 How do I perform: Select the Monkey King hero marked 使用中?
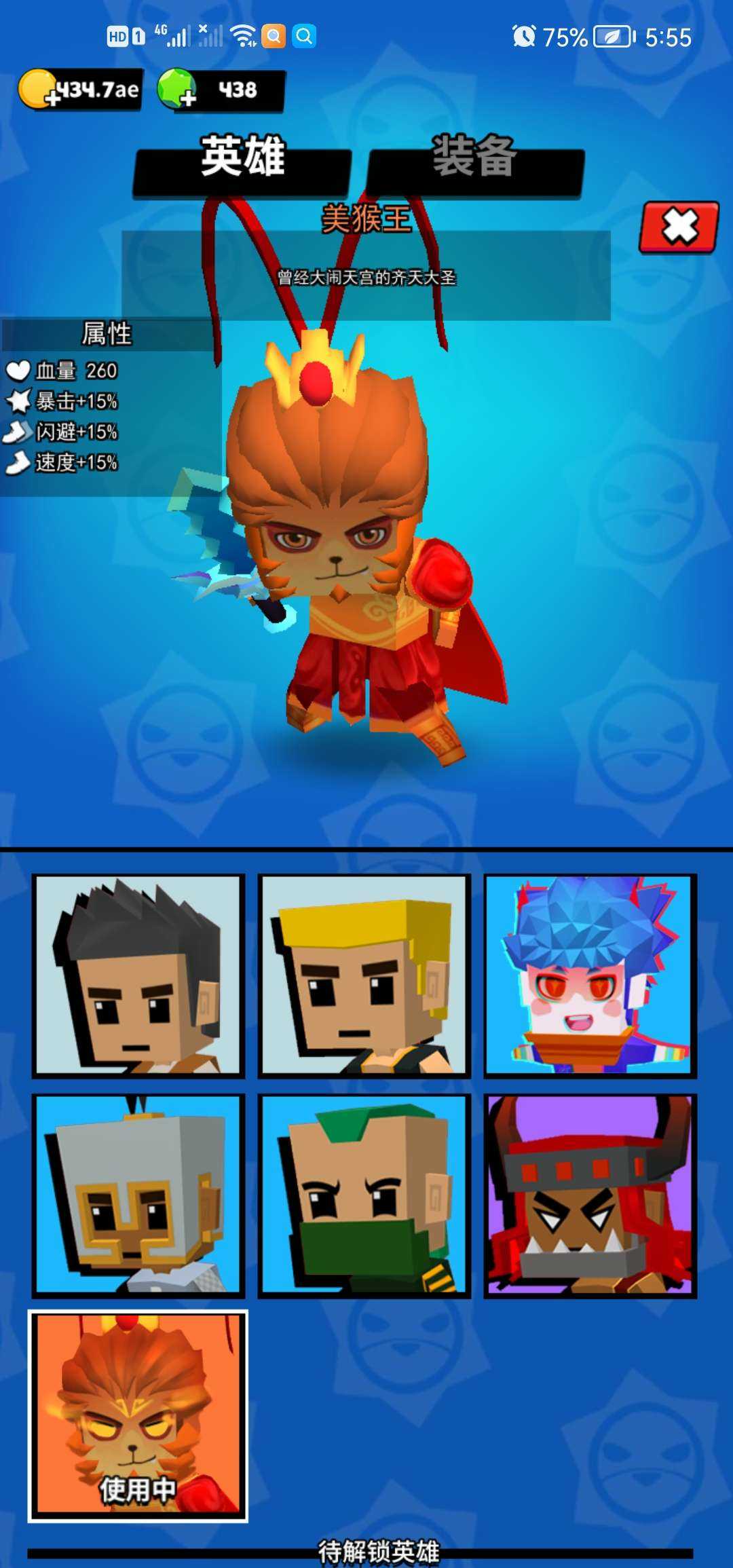coord(138,1416)
